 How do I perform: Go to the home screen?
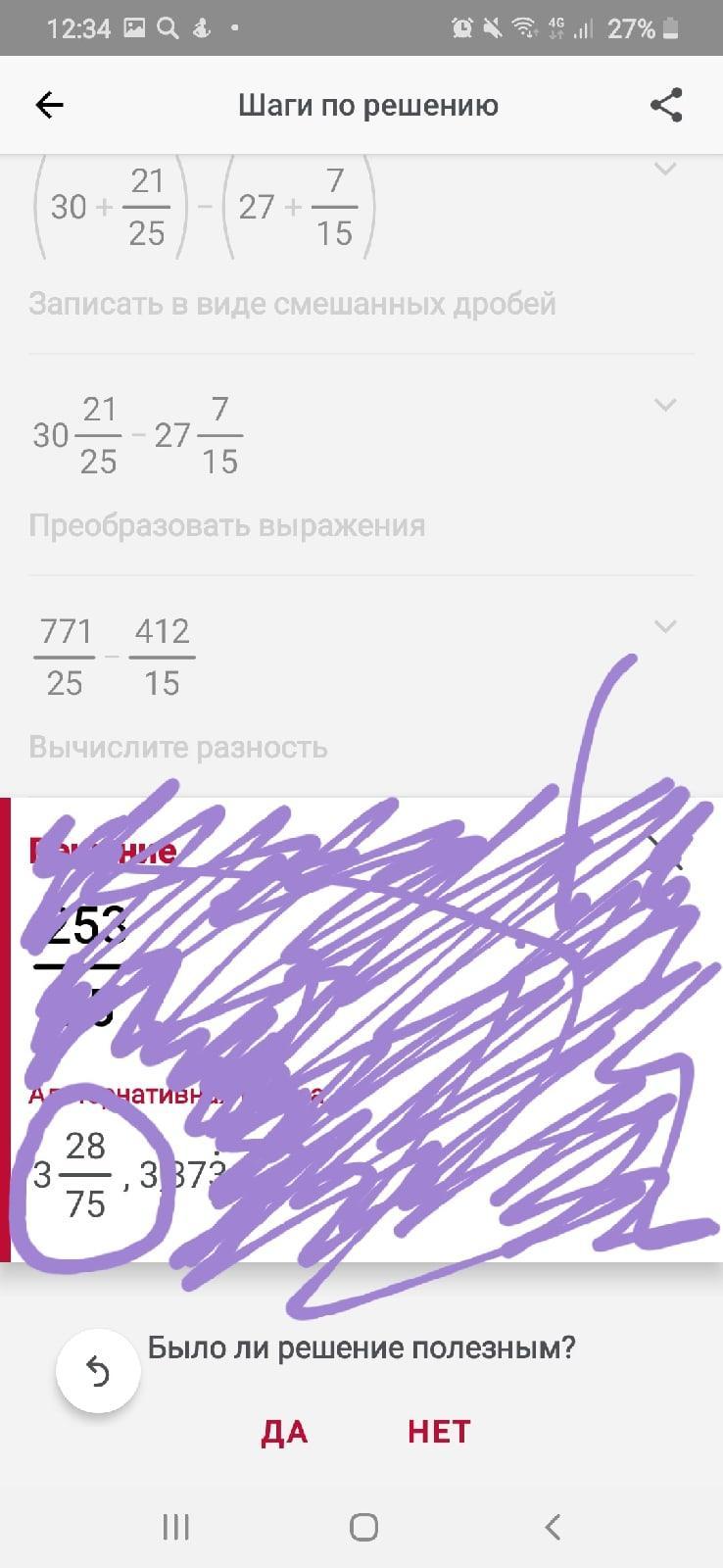(x=363, y=1526)
